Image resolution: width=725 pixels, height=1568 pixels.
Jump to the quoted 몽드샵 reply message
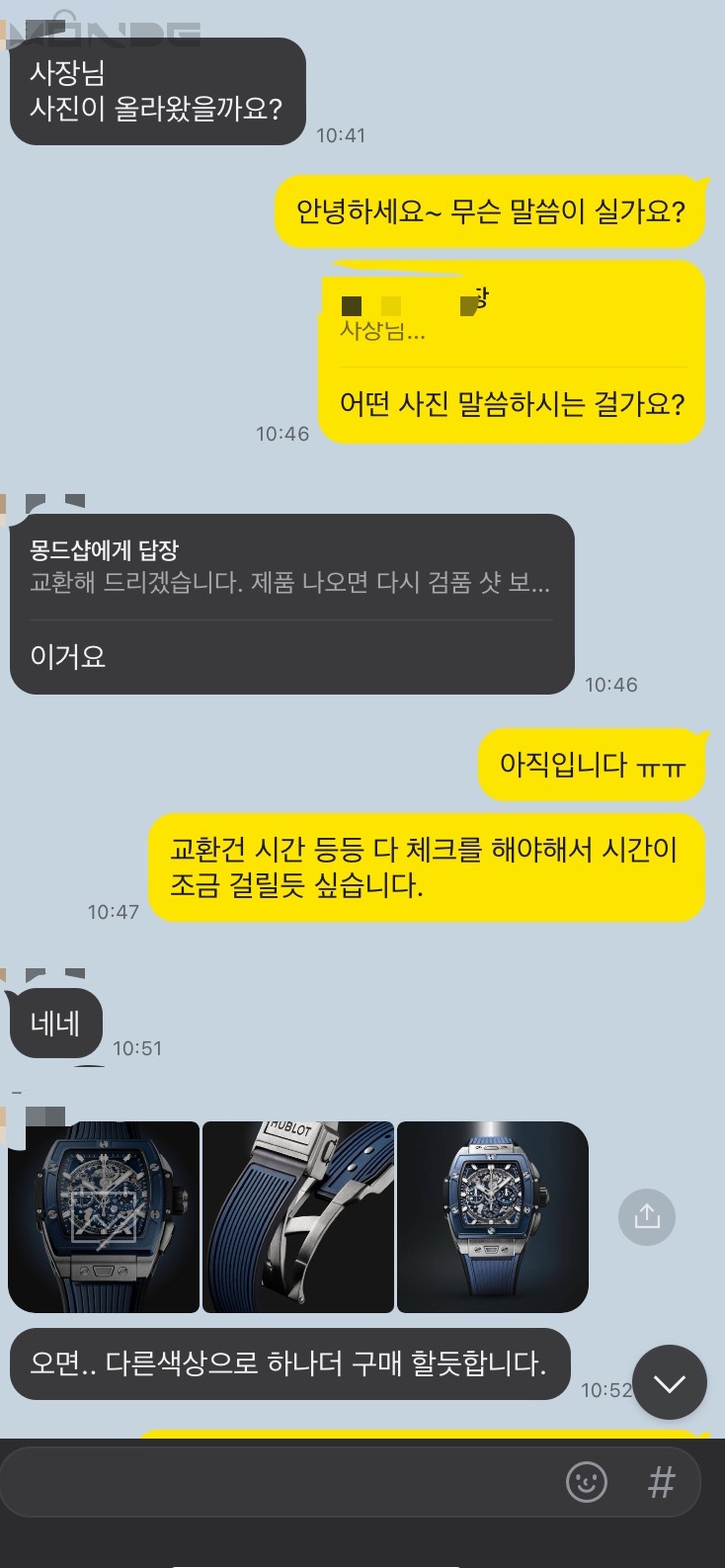[289, 567]
